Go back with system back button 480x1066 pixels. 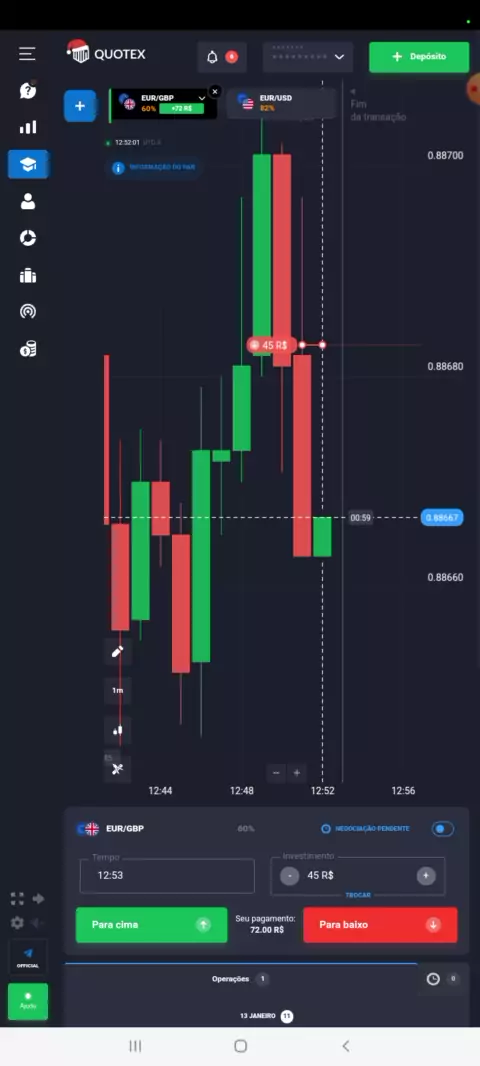pos(345,1046)
